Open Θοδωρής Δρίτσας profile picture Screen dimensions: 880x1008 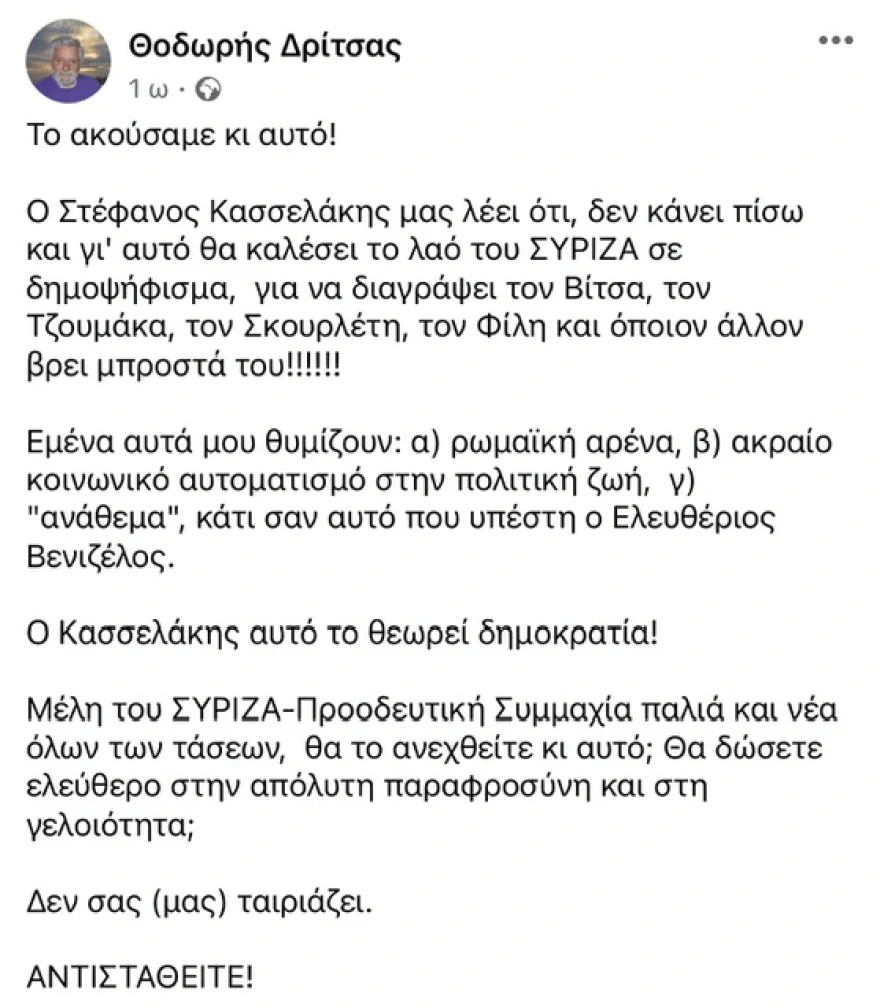coord(68,62)
